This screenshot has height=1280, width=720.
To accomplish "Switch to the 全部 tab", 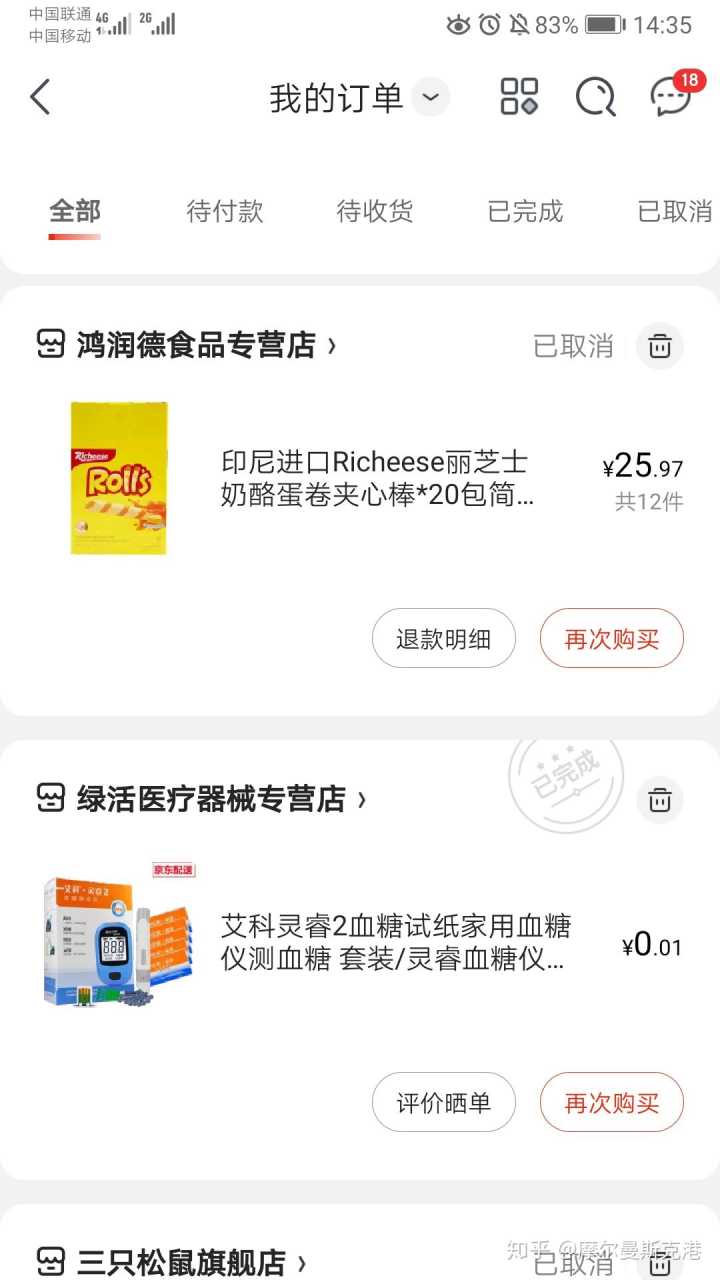I will coord(75,212).
